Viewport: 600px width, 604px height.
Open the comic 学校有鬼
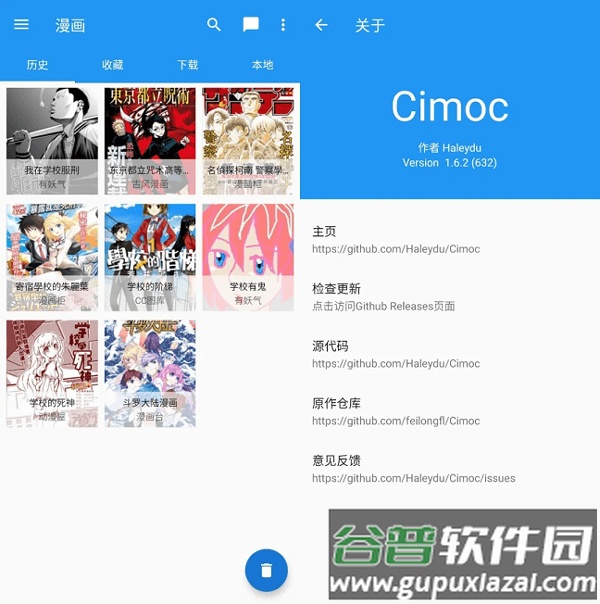pyautogui.click(x=248, y=257)
